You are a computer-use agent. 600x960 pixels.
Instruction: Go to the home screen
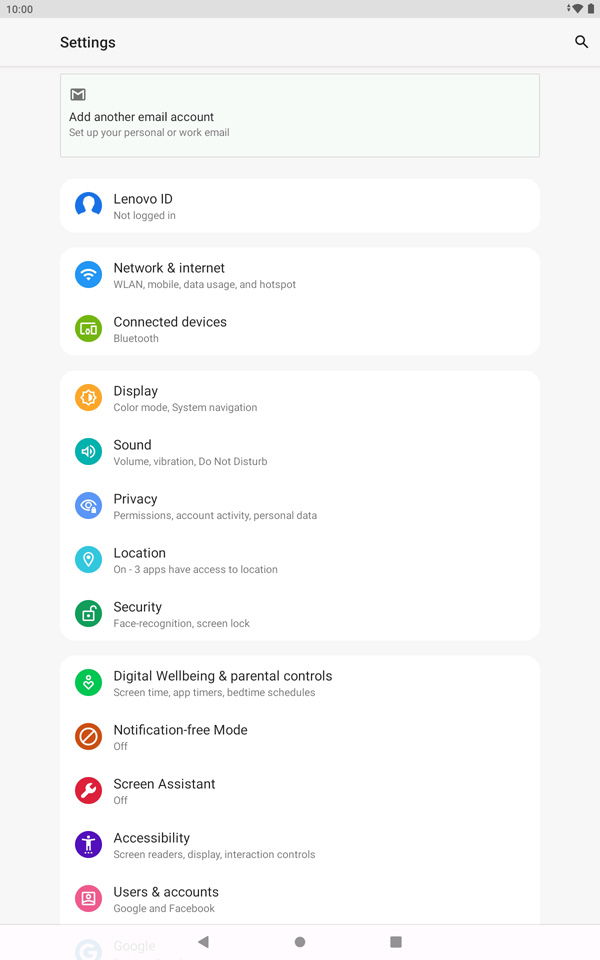pyautogui.click(x=300, y=942)
